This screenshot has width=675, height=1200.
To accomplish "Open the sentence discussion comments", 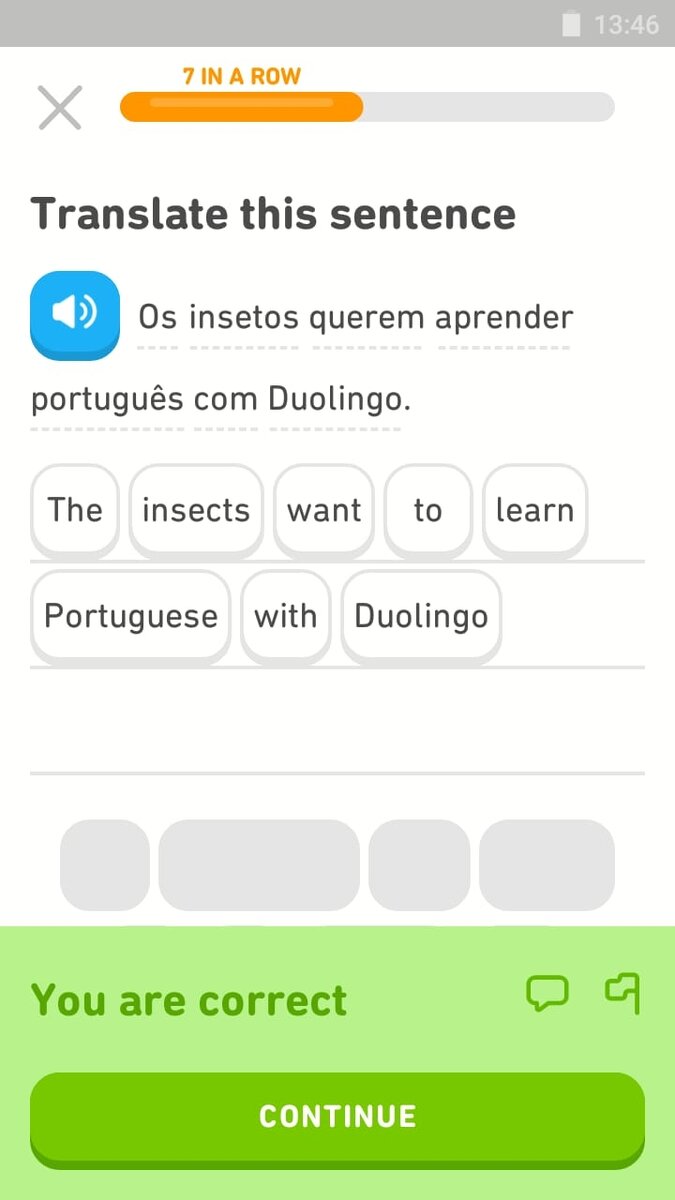I will tap(547, 993).
